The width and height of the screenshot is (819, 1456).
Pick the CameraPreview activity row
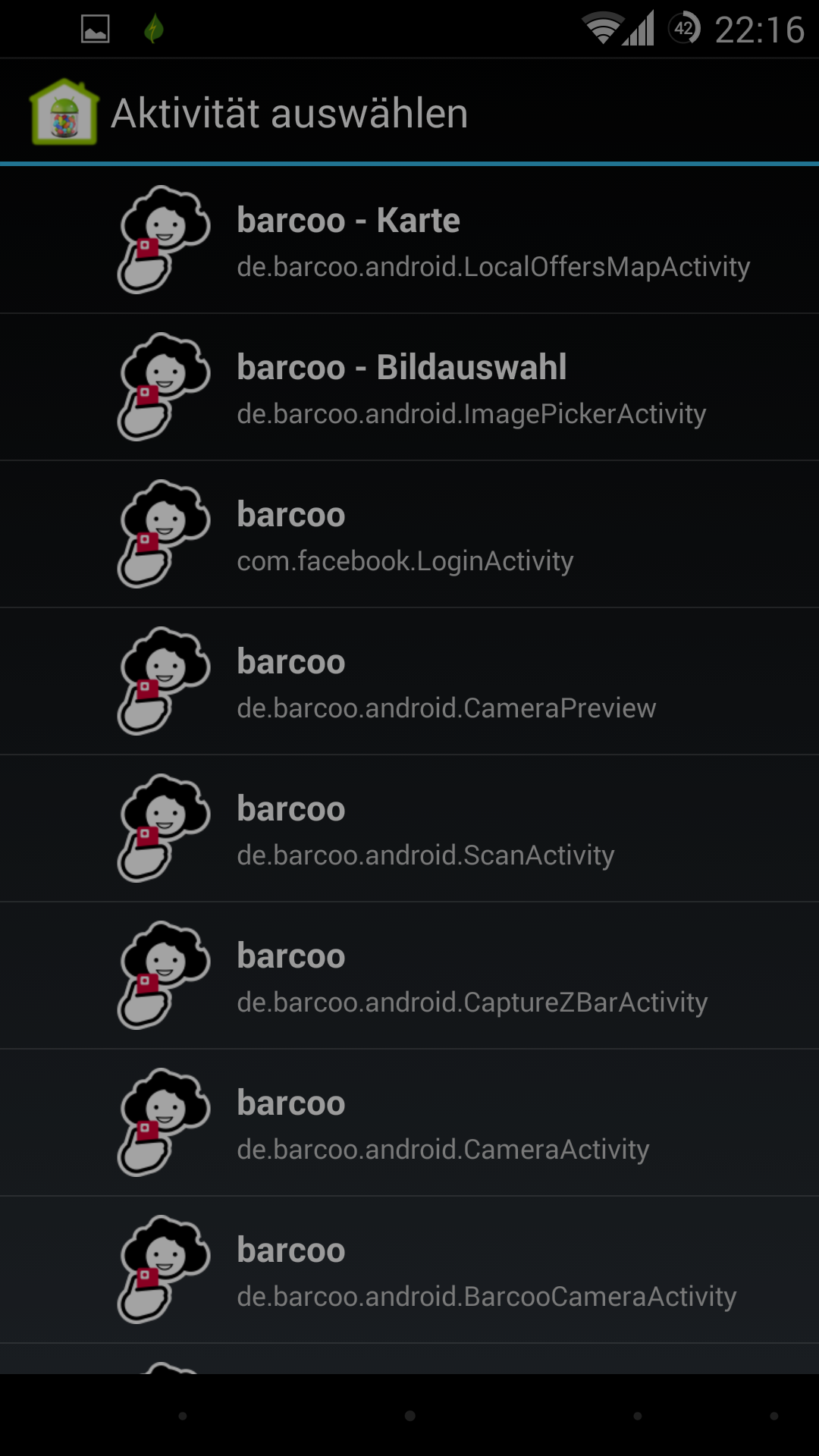(x=409, y=681)
